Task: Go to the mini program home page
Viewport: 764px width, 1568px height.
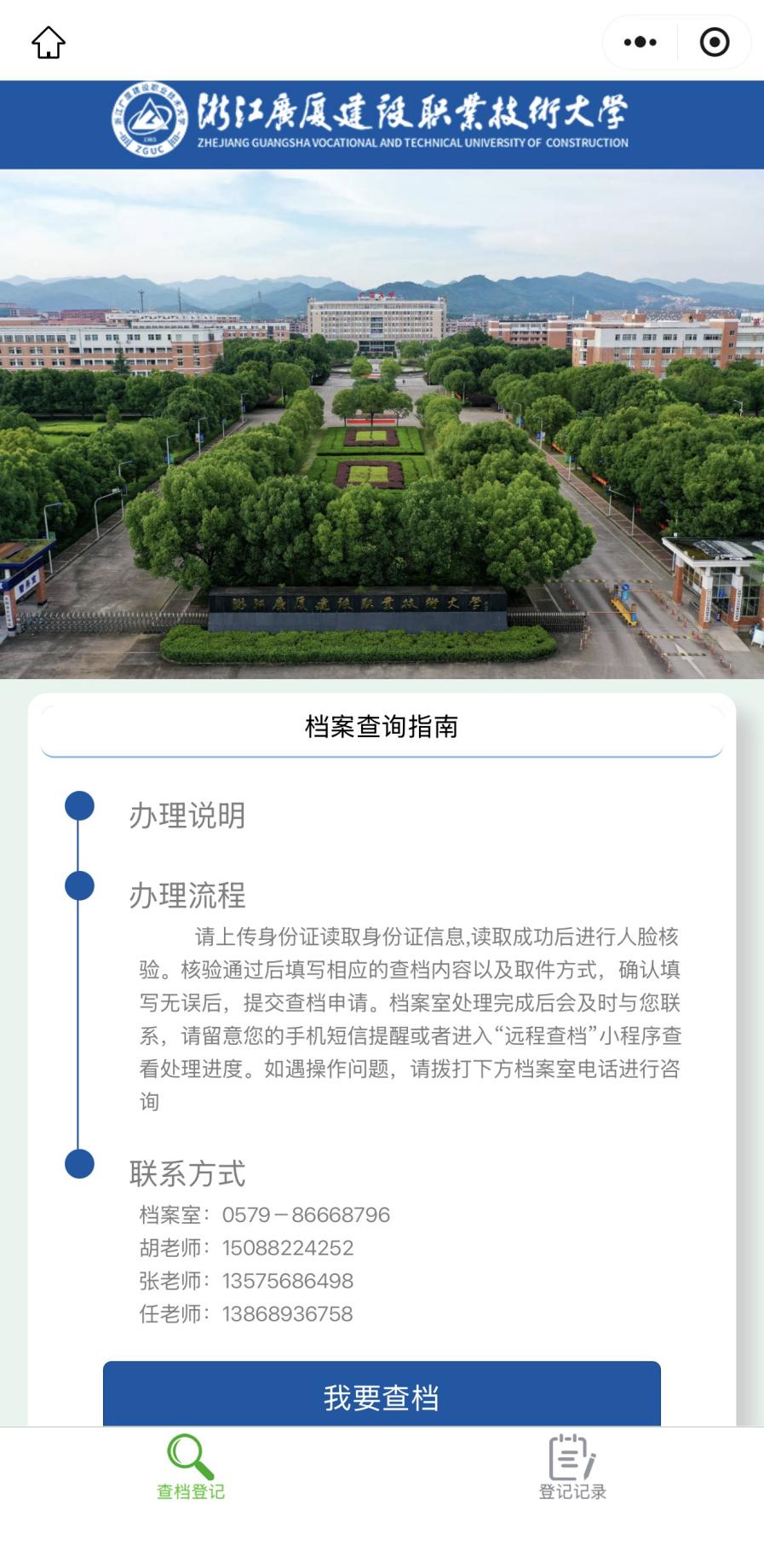Action: tap(49, 42)
